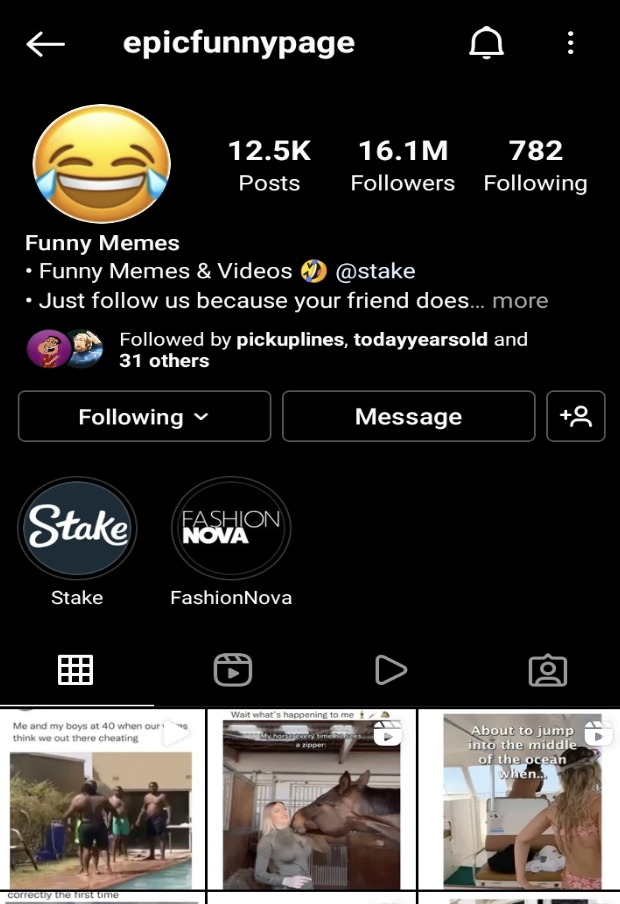
Task: Message epicfunnypage
Action: pos(408,416)
